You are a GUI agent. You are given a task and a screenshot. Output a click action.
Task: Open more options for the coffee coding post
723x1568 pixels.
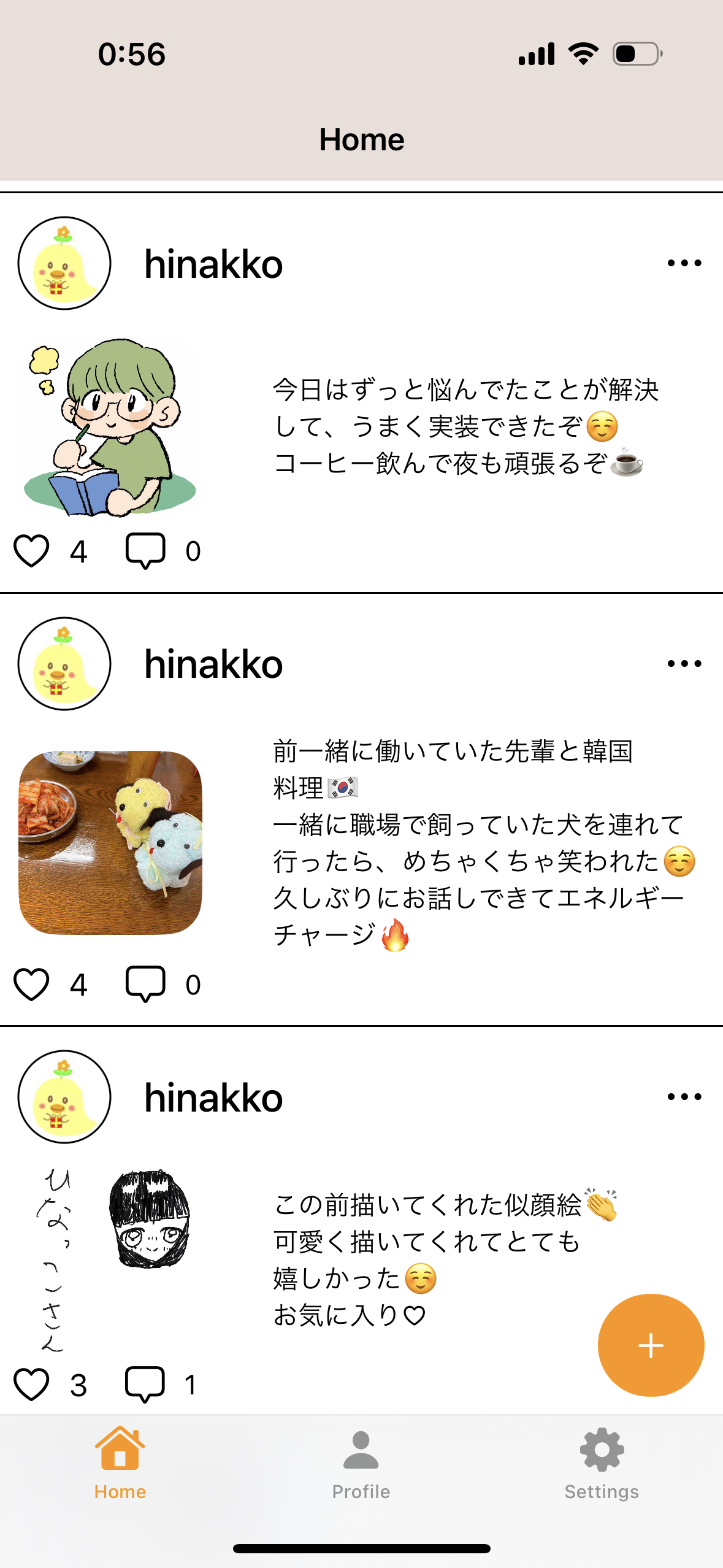coord(684,263)
